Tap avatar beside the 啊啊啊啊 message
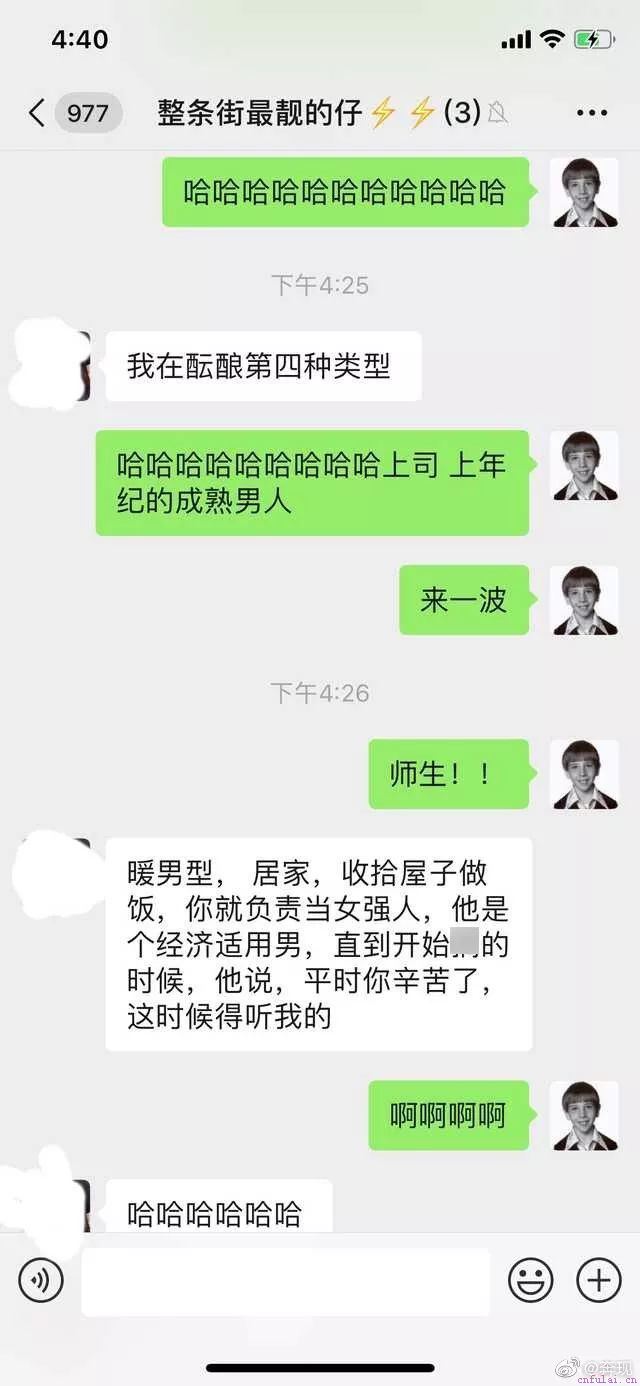This screenshot has width=640, height=1386. [584, 1115]
